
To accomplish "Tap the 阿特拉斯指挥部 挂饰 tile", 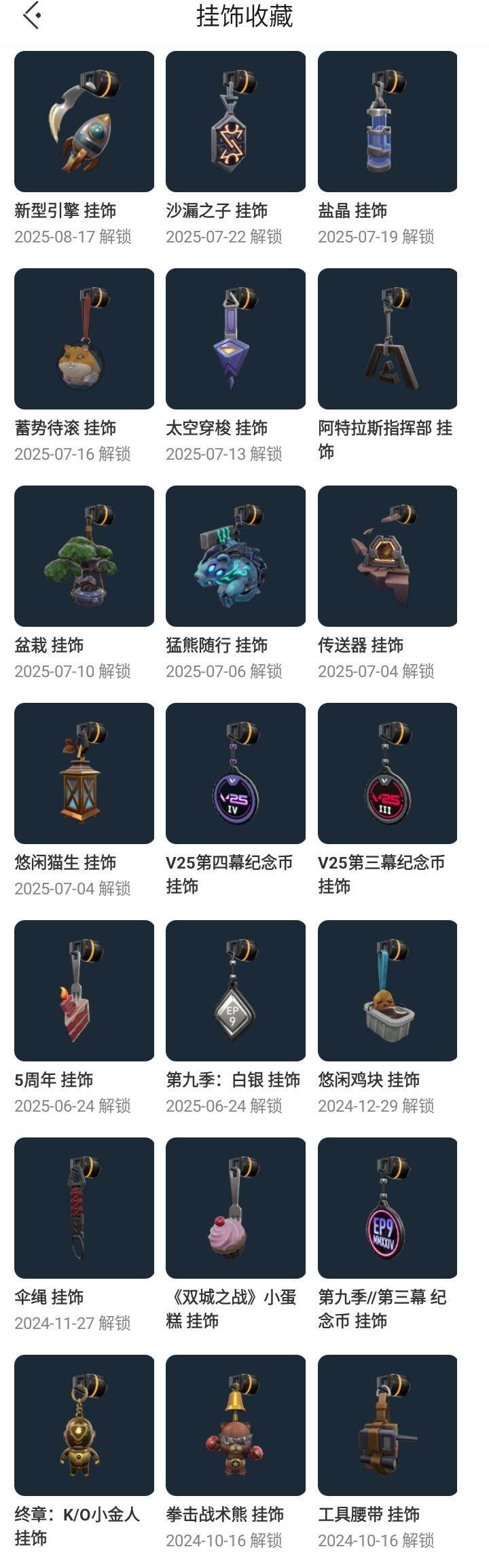I will [x=387, y=339].
